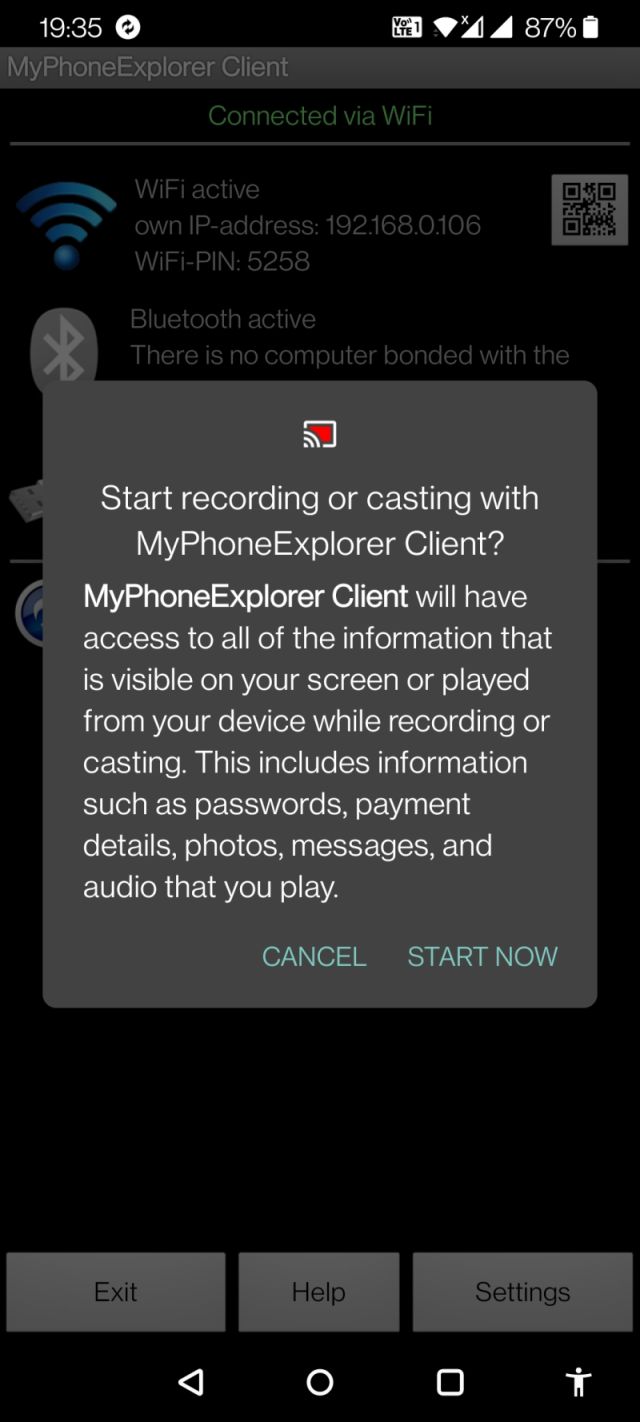Tap the Exit button
This screenshot has height=1422, width=640.
point(116,1292)
